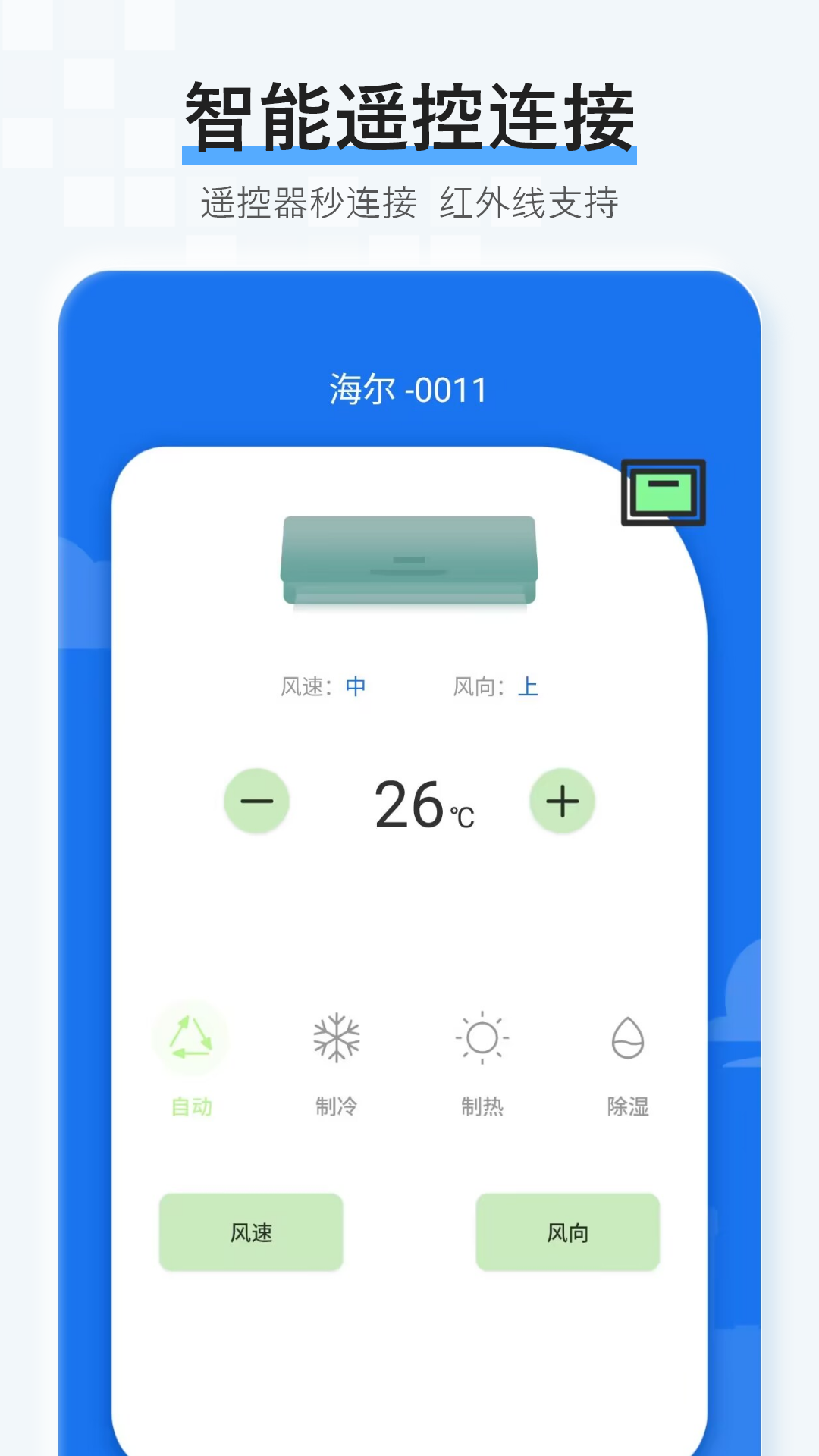Image resolution: width=819 pixels, height=1456 pixels.
Task: Select the 自动 (auto) mode icon
Action: coord(190,1037)
